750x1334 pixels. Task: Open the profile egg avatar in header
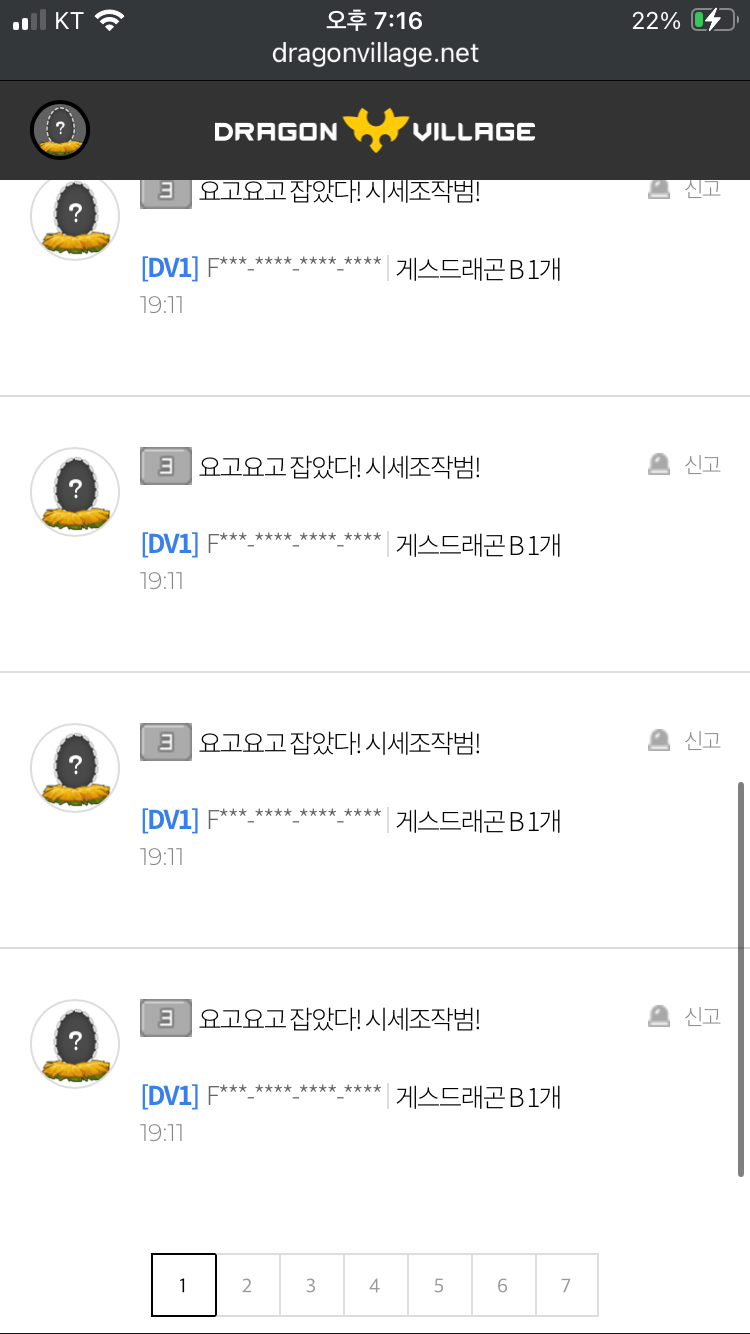(60, 130)
